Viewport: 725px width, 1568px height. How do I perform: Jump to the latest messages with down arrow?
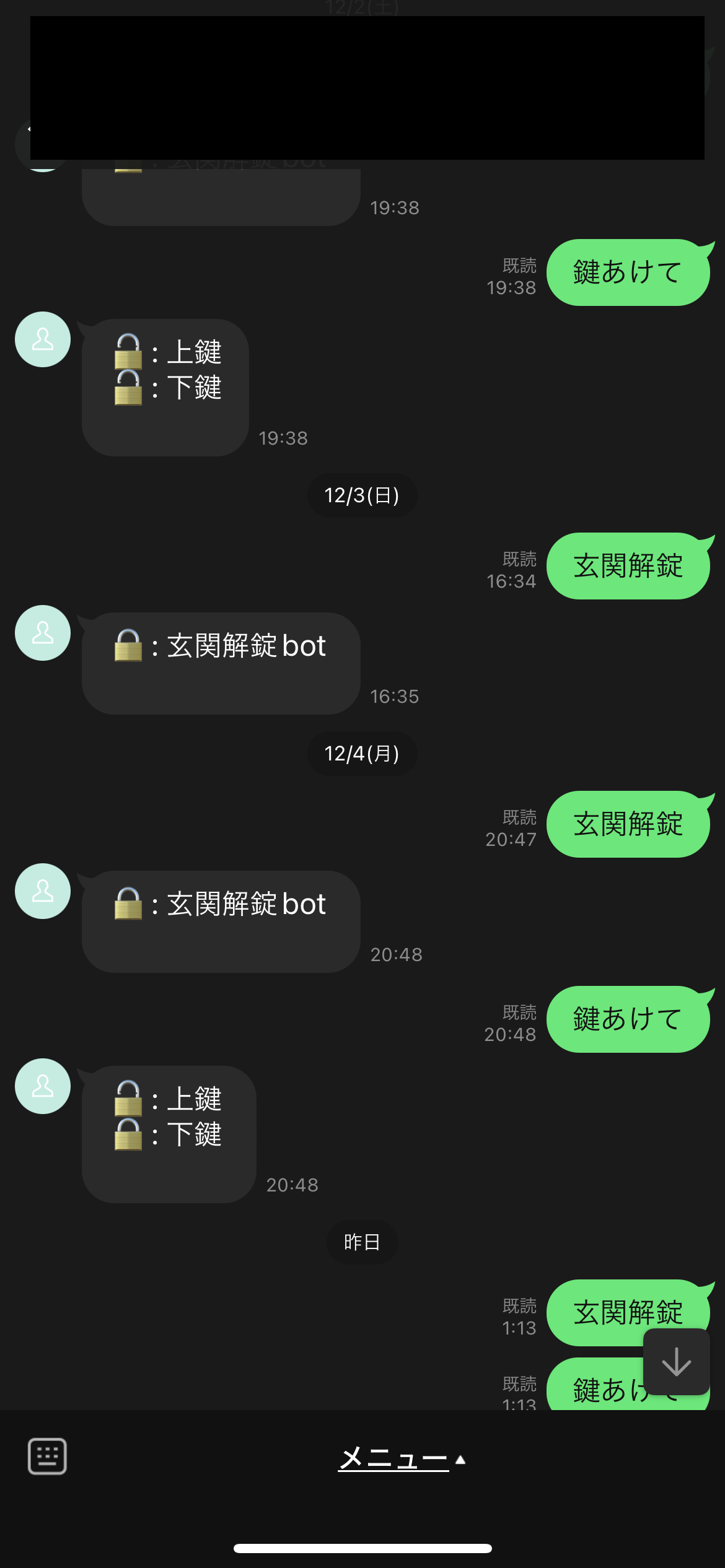click(x=676, y=1362)
